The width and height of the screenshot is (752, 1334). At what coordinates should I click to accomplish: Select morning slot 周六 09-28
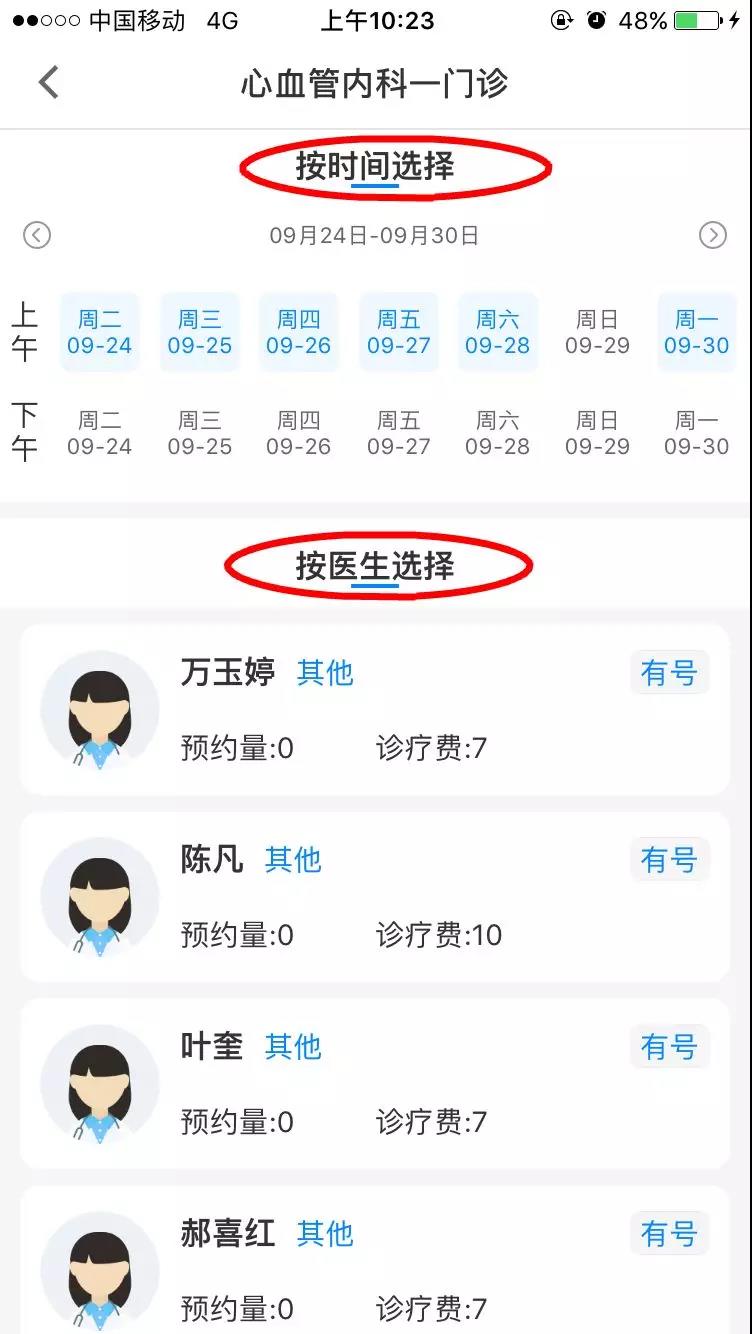[498, 332]
